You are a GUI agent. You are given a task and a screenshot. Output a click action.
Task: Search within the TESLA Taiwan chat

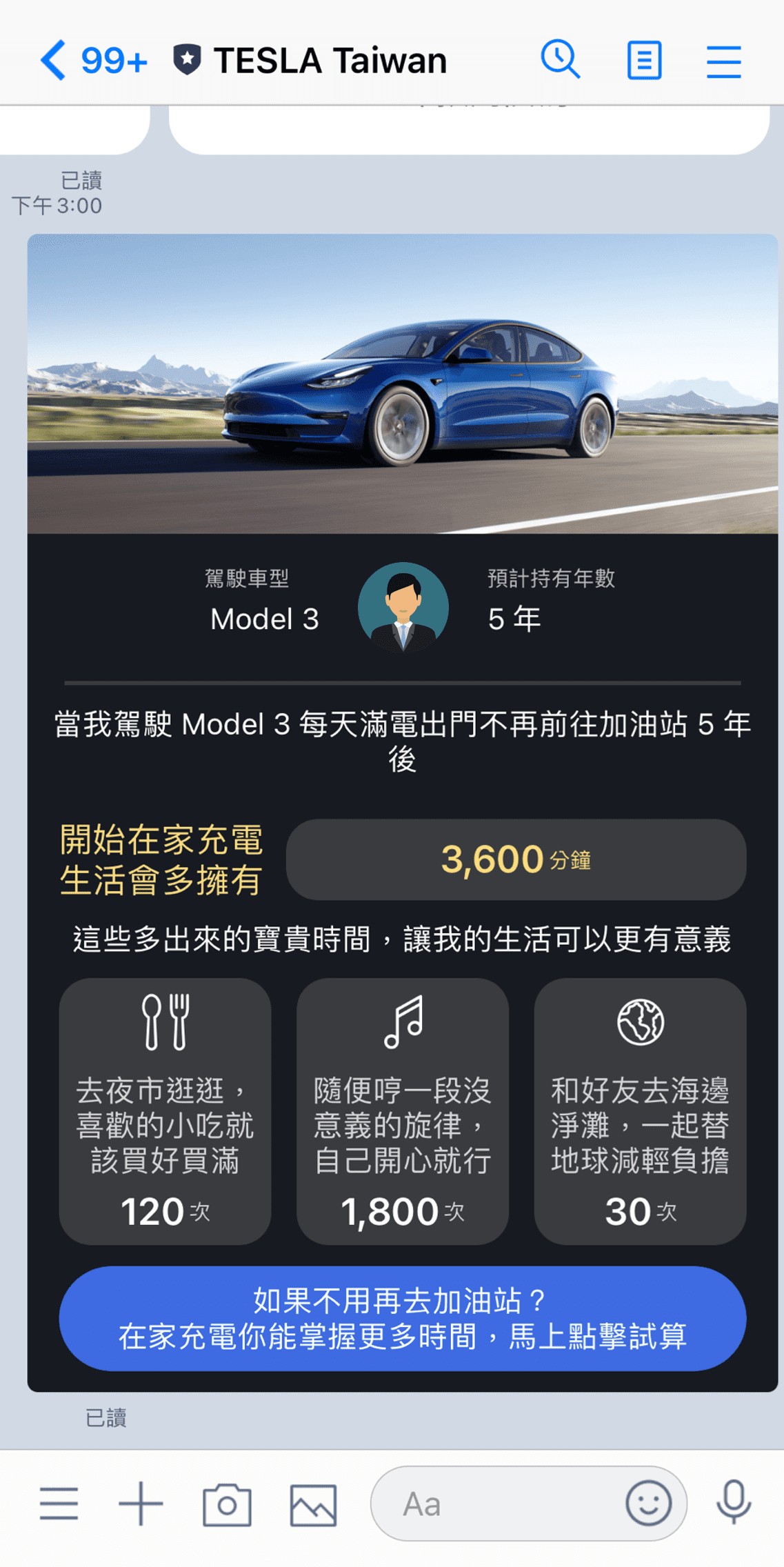[560, 61]
